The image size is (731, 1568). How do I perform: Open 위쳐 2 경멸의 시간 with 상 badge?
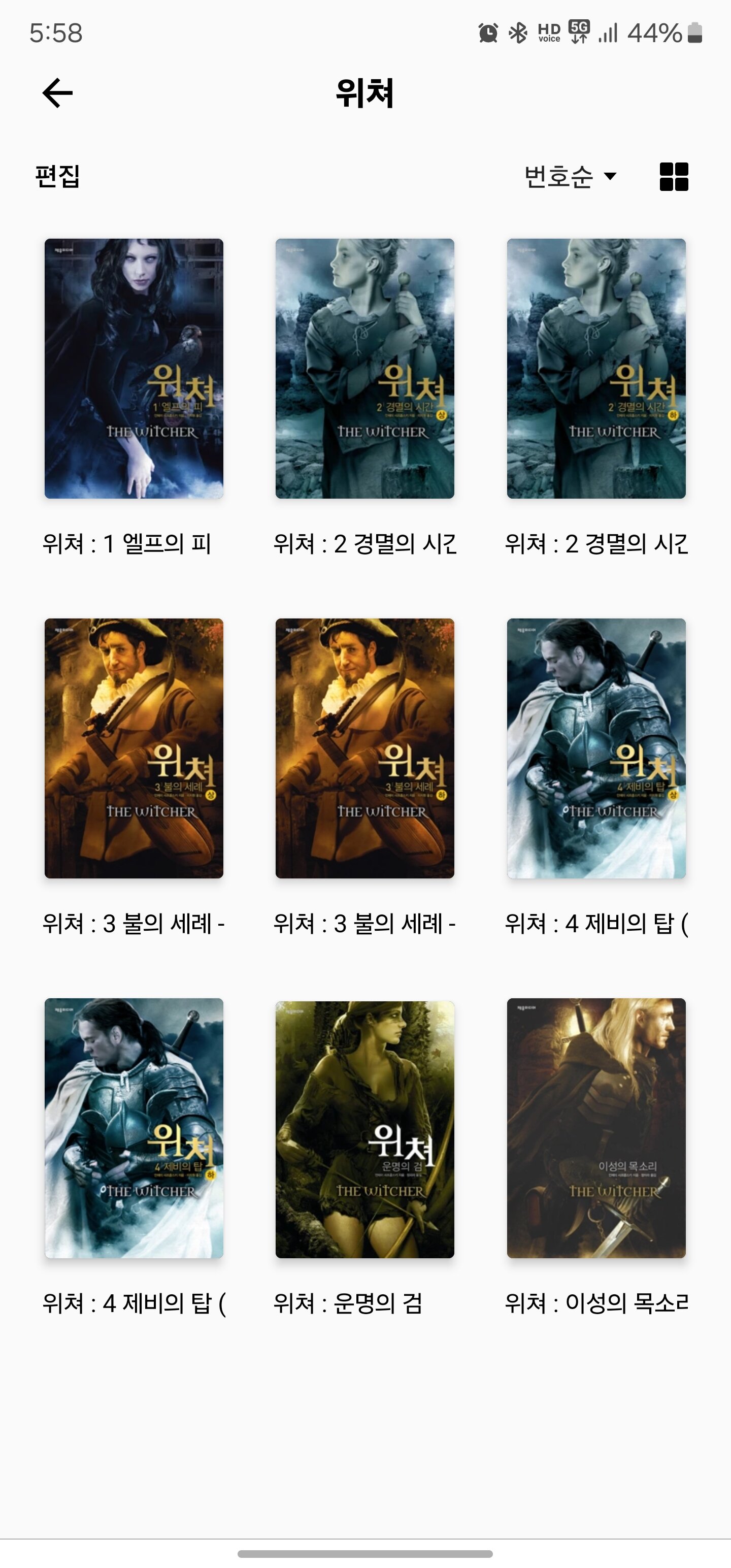(364, 369)
